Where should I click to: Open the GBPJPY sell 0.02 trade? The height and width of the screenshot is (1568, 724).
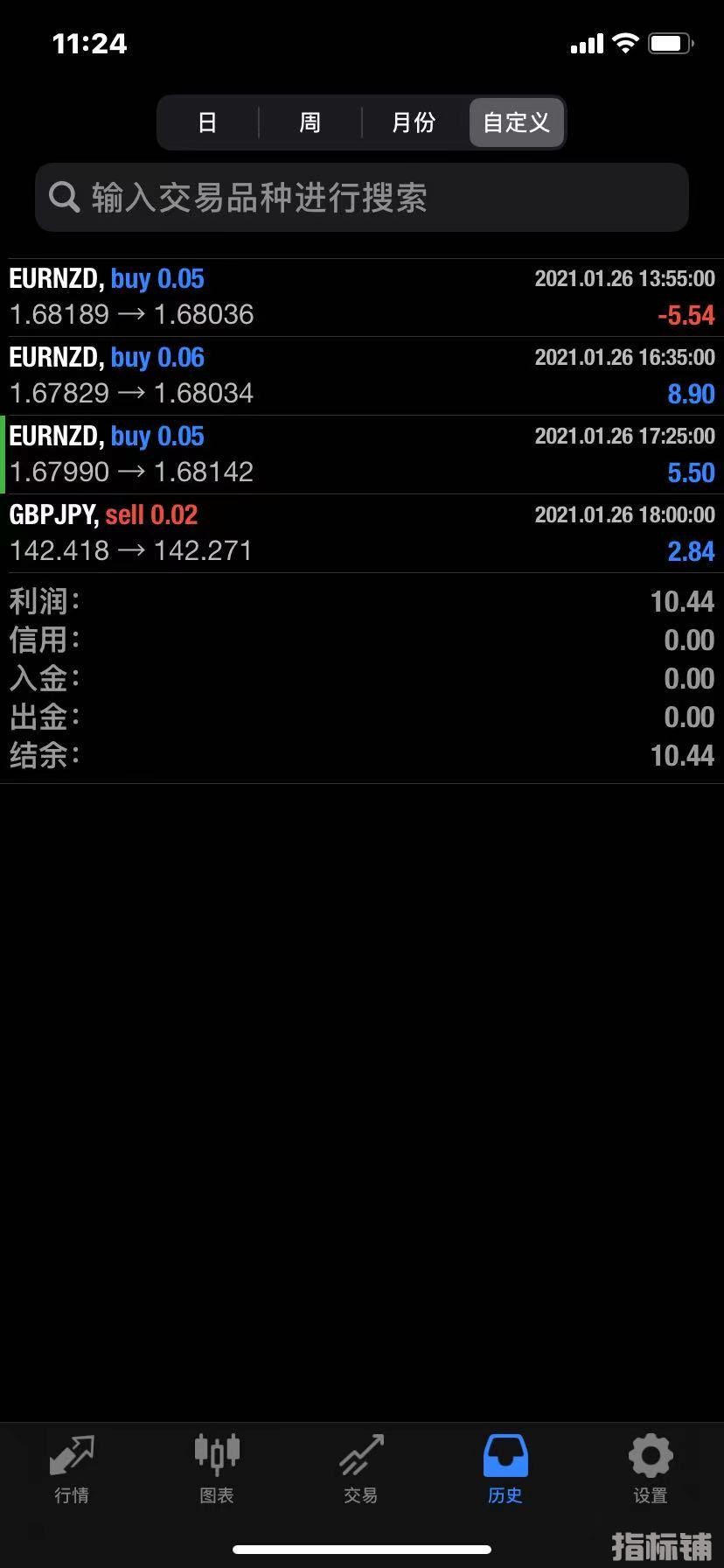(x=362, y=534)
